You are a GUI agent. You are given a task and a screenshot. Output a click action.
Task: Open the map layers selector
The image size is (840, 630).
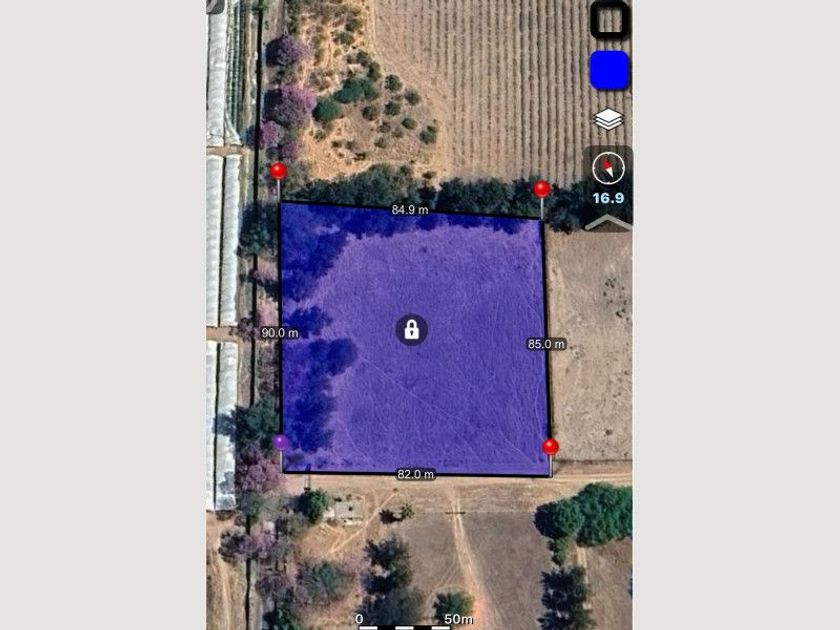(x=608, y=120)
